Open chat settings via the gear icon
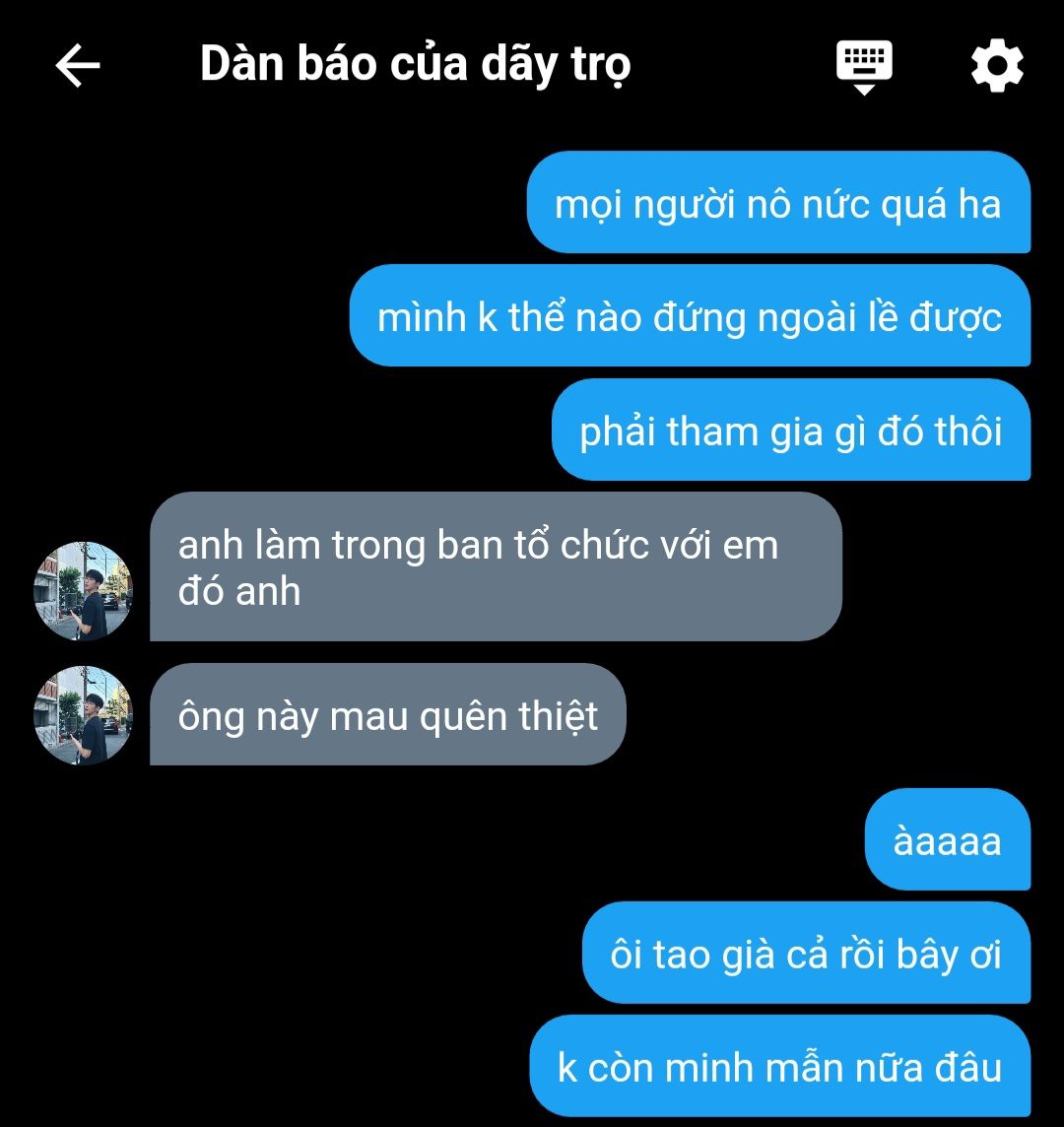1064x1127 pixels. point(997,67)
